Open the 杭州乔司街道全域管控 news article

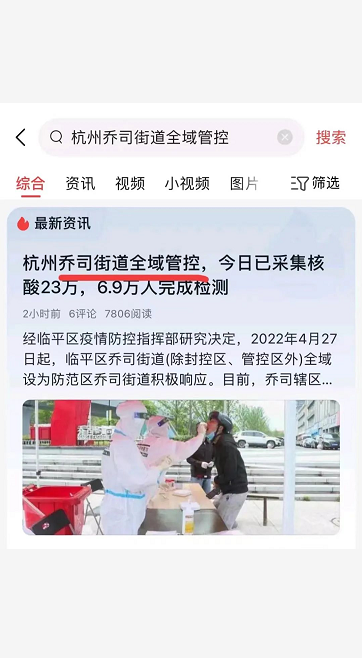(x=173, y=275)
